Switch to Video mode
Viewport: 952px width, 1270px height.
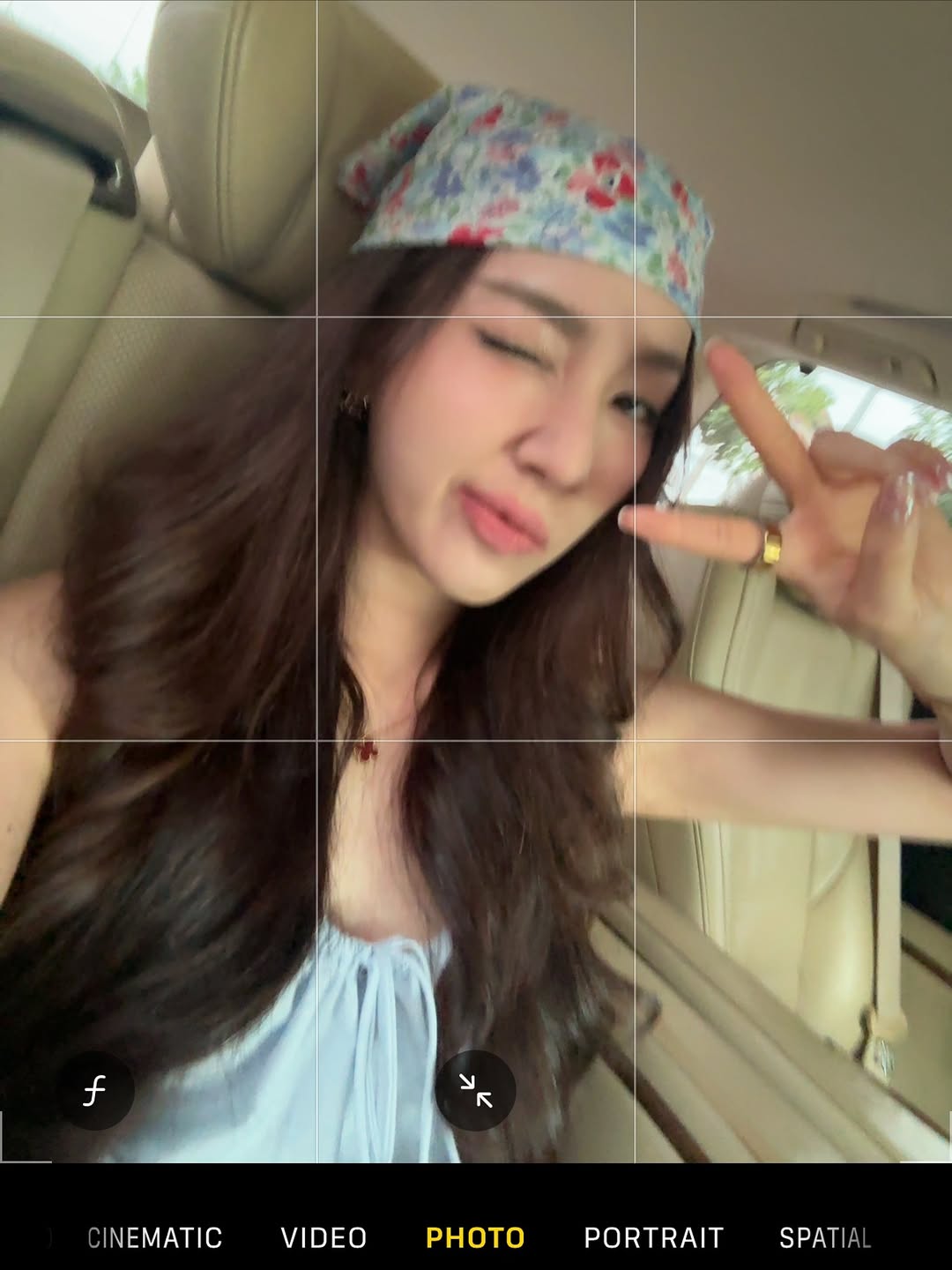pos(324,1237)
